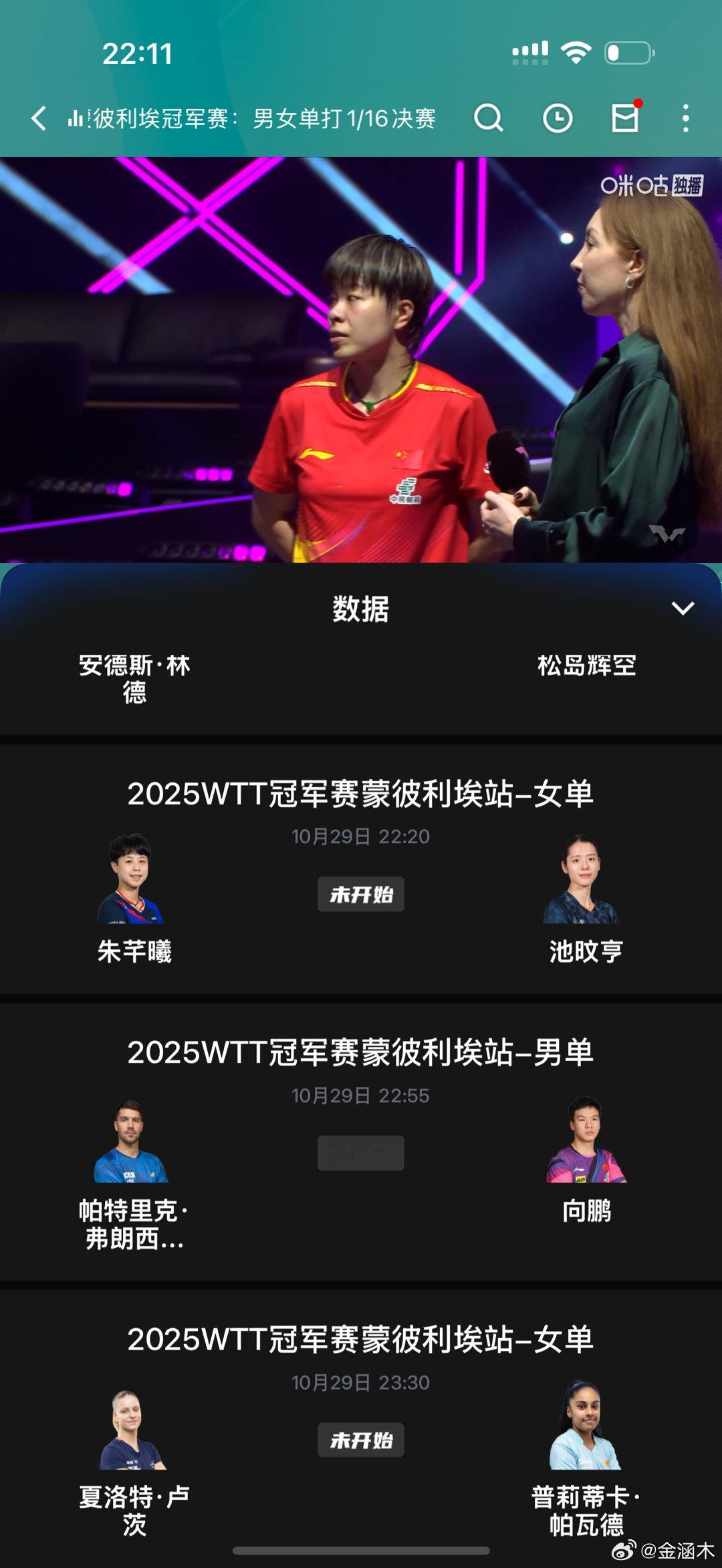
Task: Open search using the magnifier icon
Action: point(489,118)
